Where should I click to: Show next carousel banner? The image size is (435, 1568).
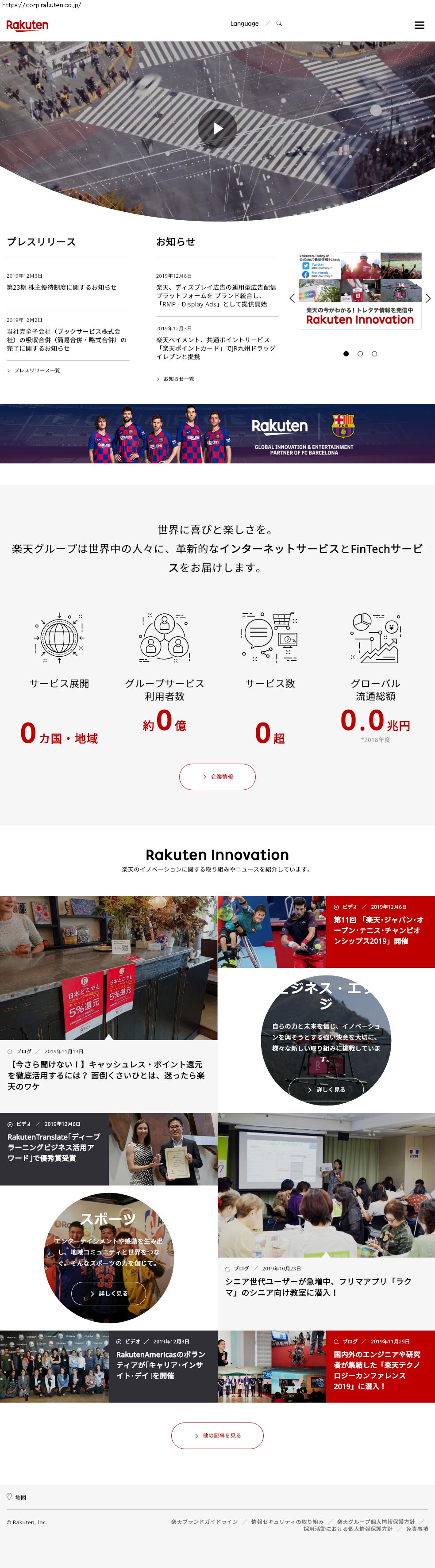click(x=427, y=298)
